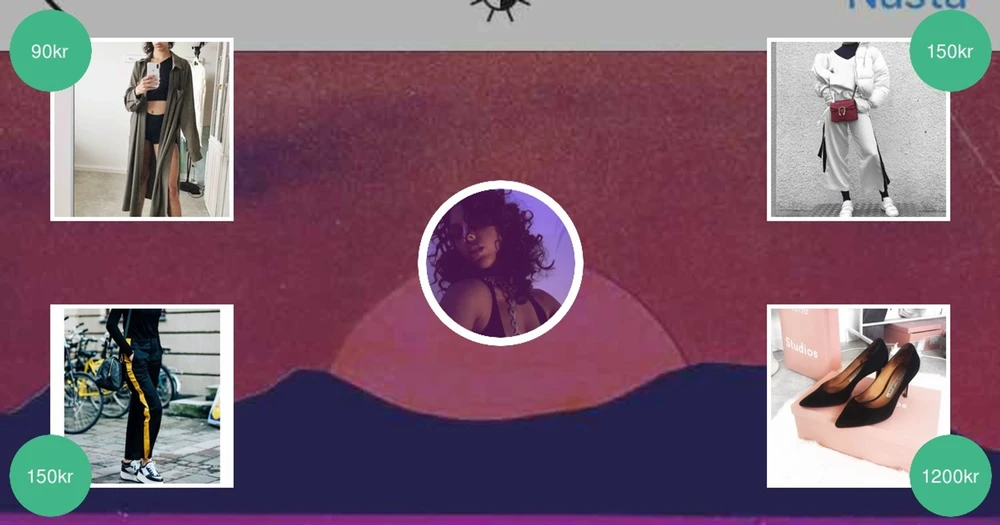Image resolution: width=1000 pixels, height=525 pixels.
Task: Open the white puffer jacket outfit tile
Action: (857, 130)
